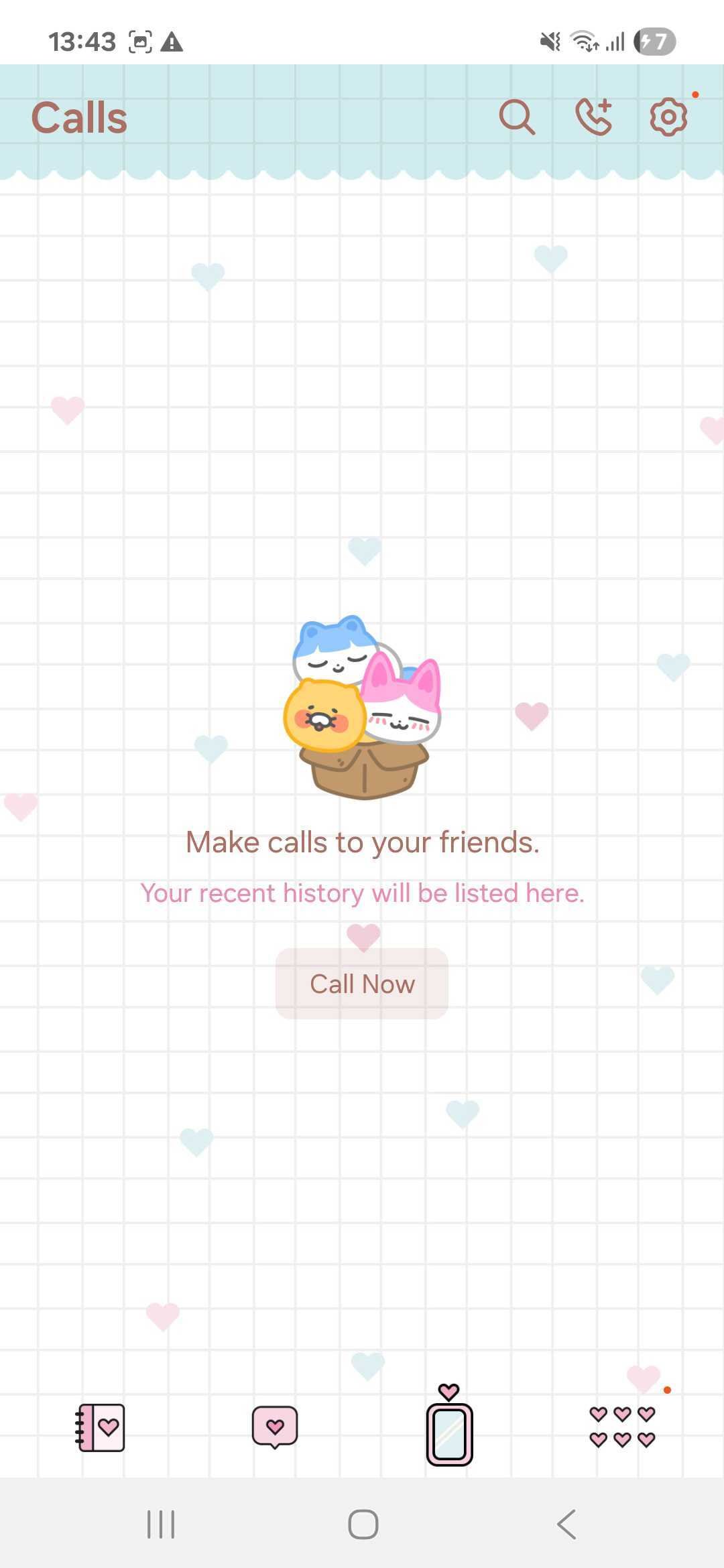Tap the Call Now button
724x1568 pixels.
pos(362,984)
